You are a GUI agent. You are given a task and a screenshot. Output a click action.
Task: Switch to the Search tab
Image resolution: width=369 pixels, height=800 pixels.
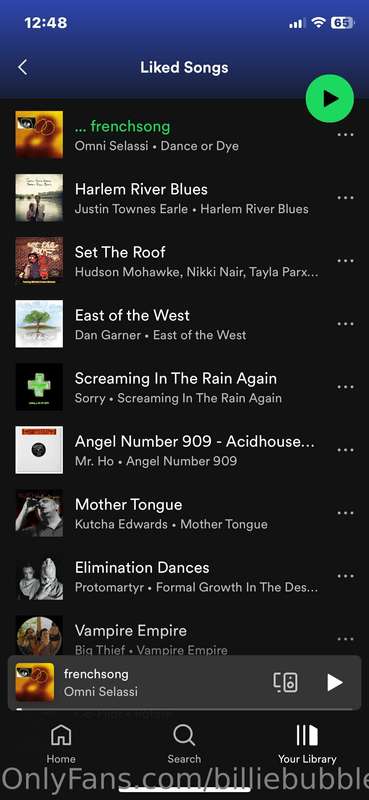pos(184,744)
